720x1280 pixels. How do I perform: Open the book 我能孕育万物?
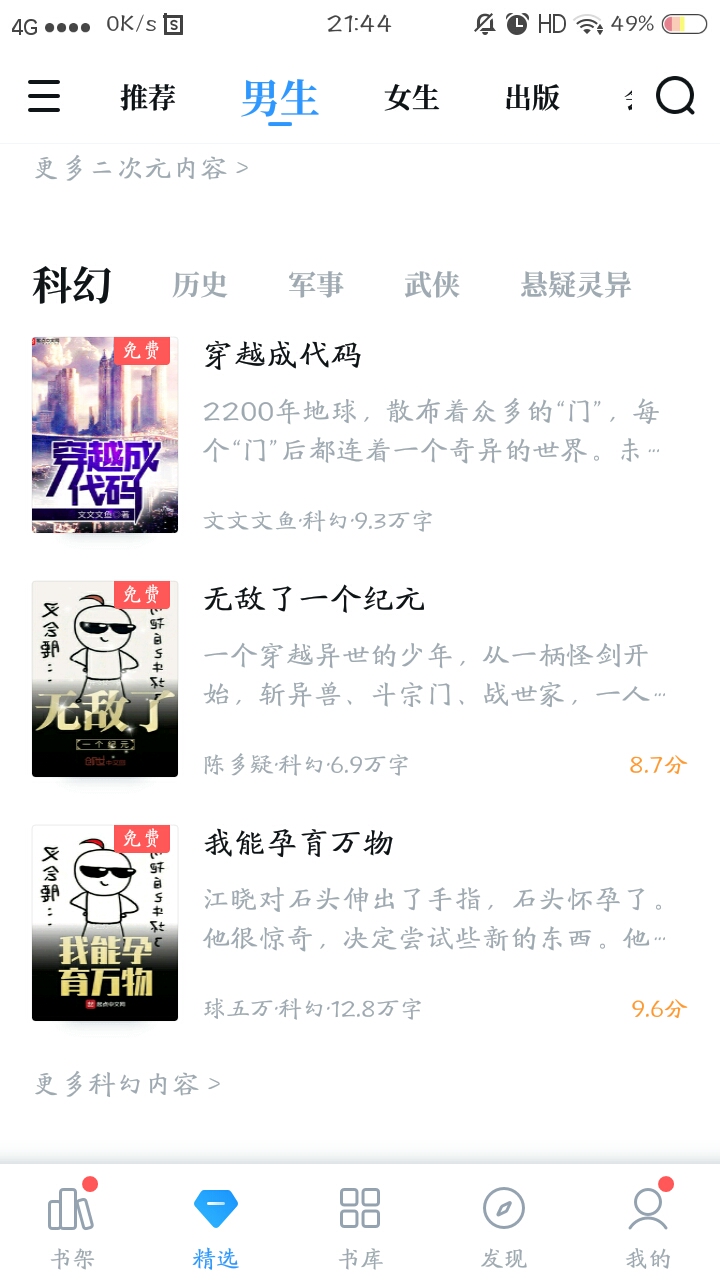pos(360,923)
